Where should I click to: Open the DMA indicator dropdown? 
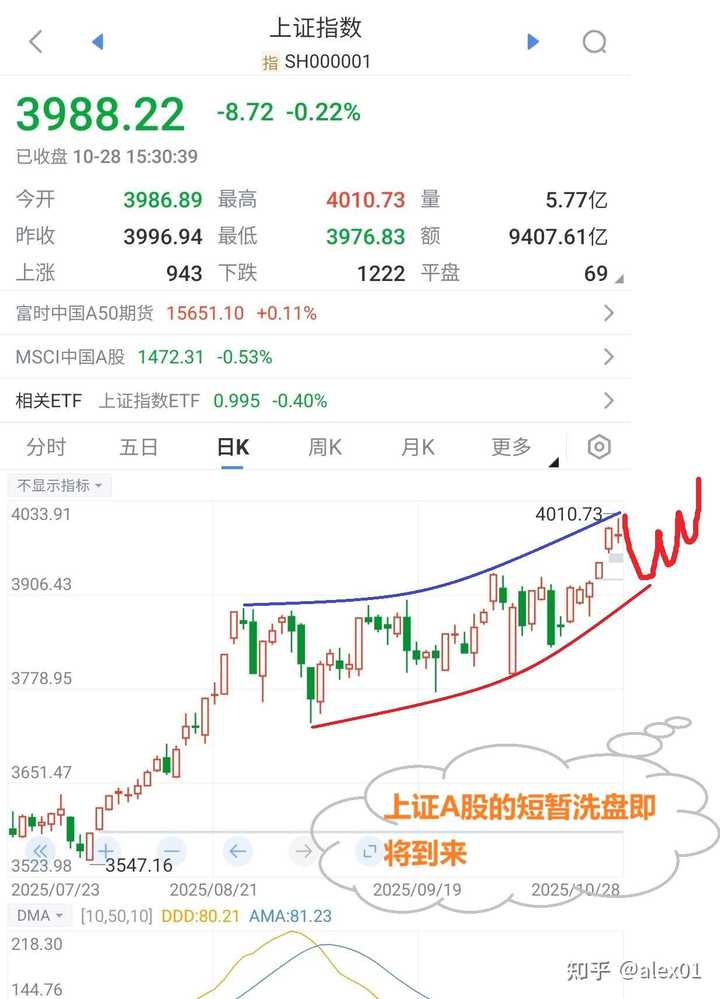coord(41,915)
